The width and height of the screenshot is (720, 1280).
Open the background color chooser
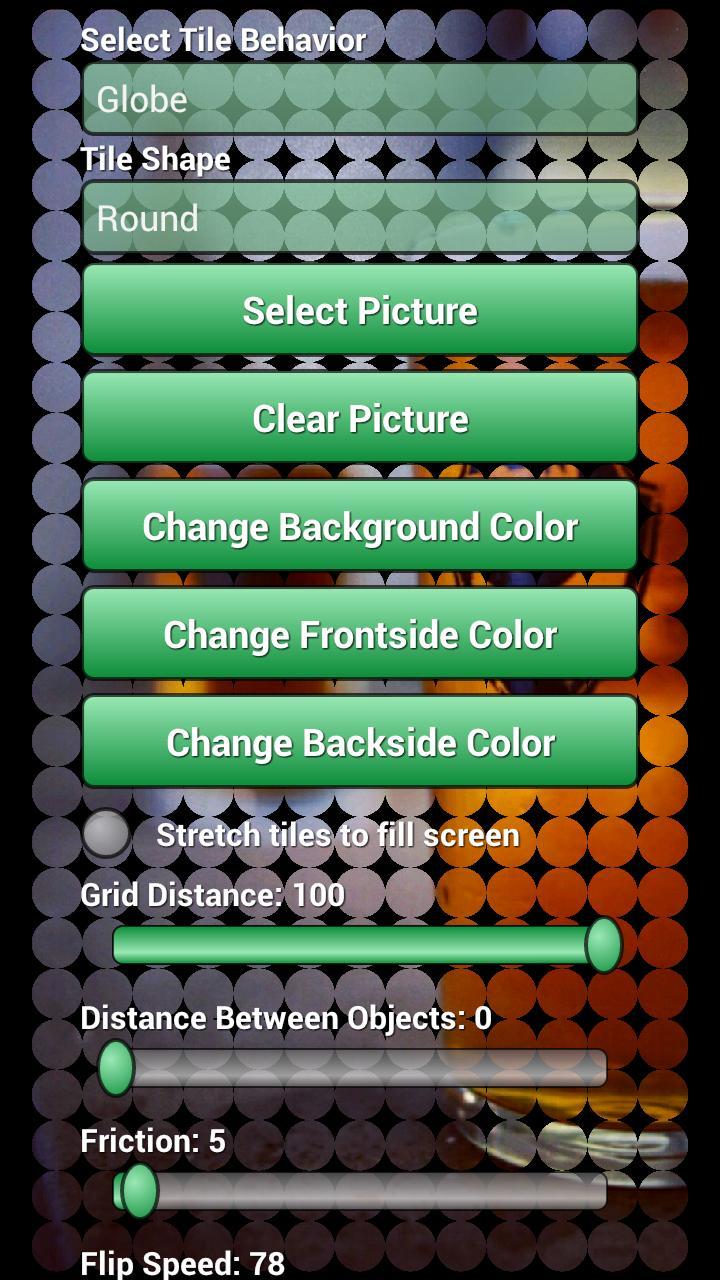pyautogui.click(x=360, y=525)
